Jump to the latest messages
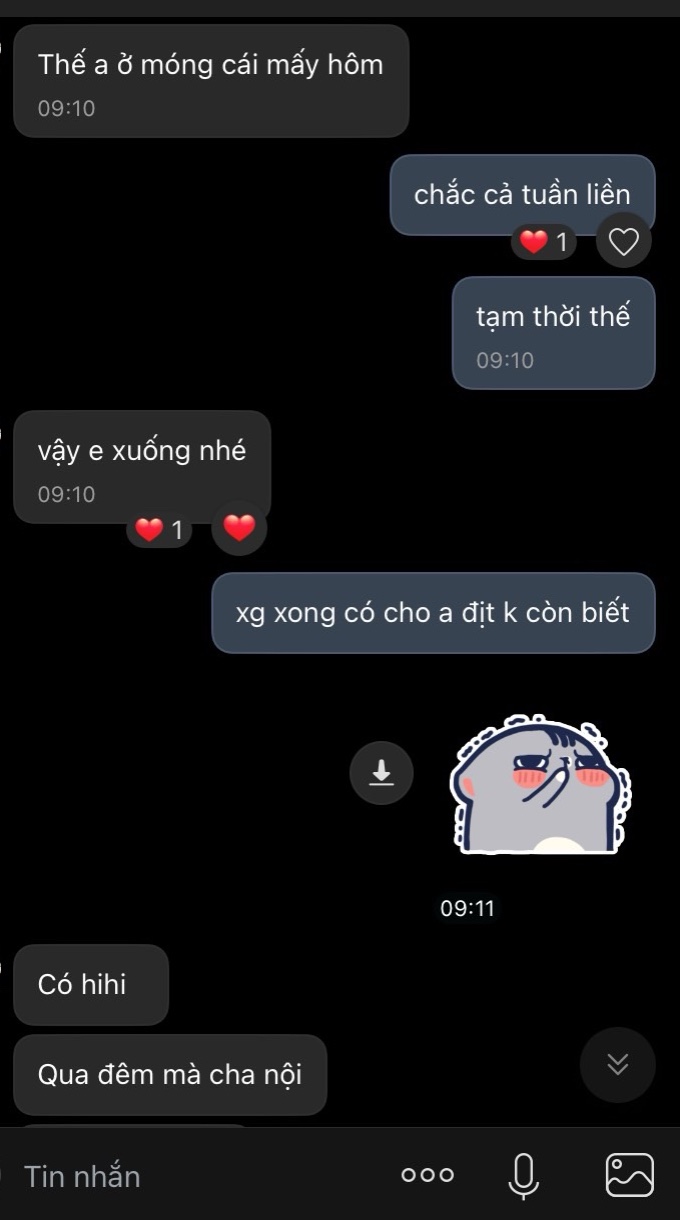This screenshot has width=680, height=1220. (x=618, y=1065)
